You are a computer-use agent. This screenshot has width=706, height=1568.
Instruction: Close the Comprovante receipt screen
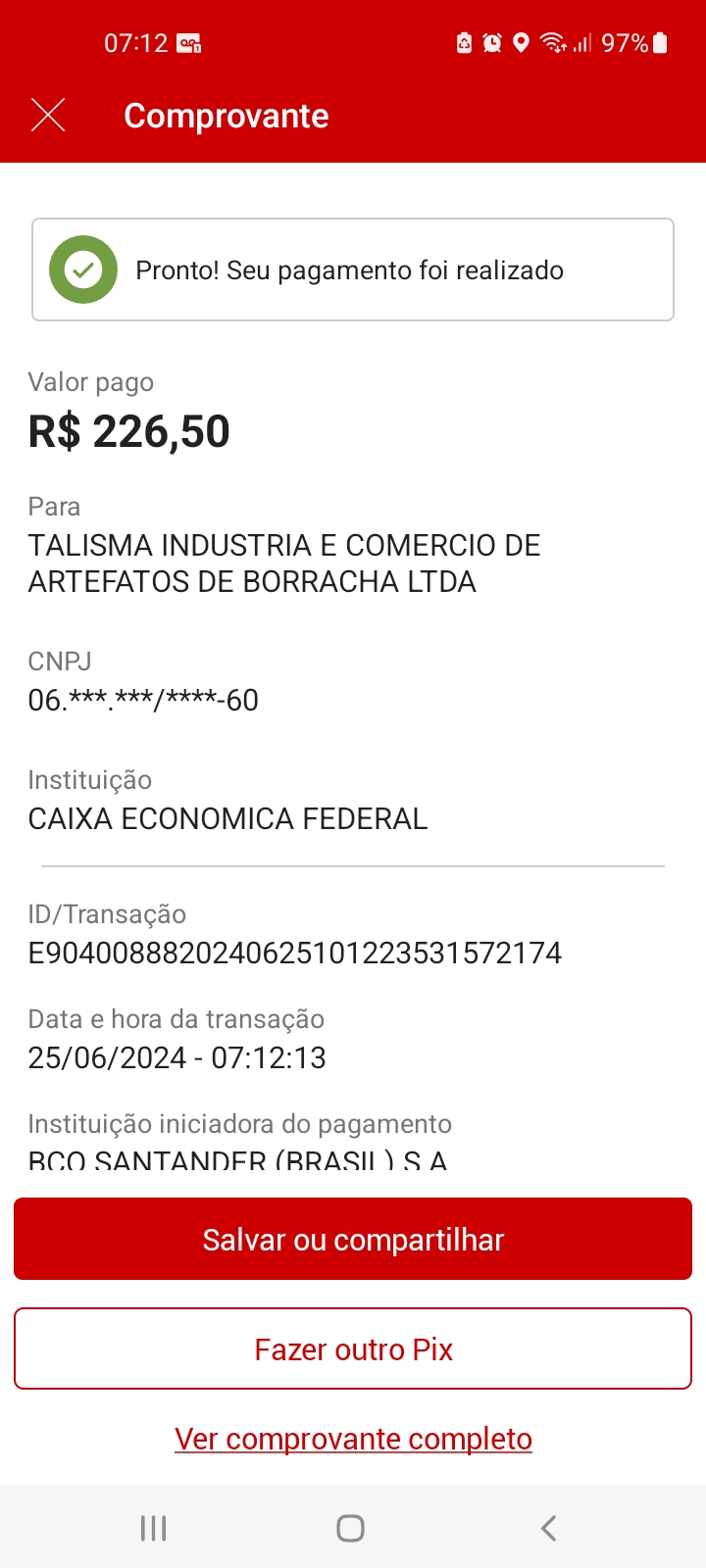[48, 116]
